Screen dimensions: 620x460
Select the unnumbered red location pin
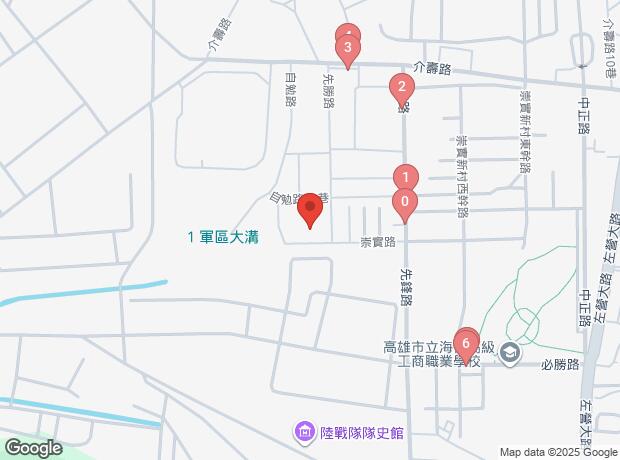(310, 209)
